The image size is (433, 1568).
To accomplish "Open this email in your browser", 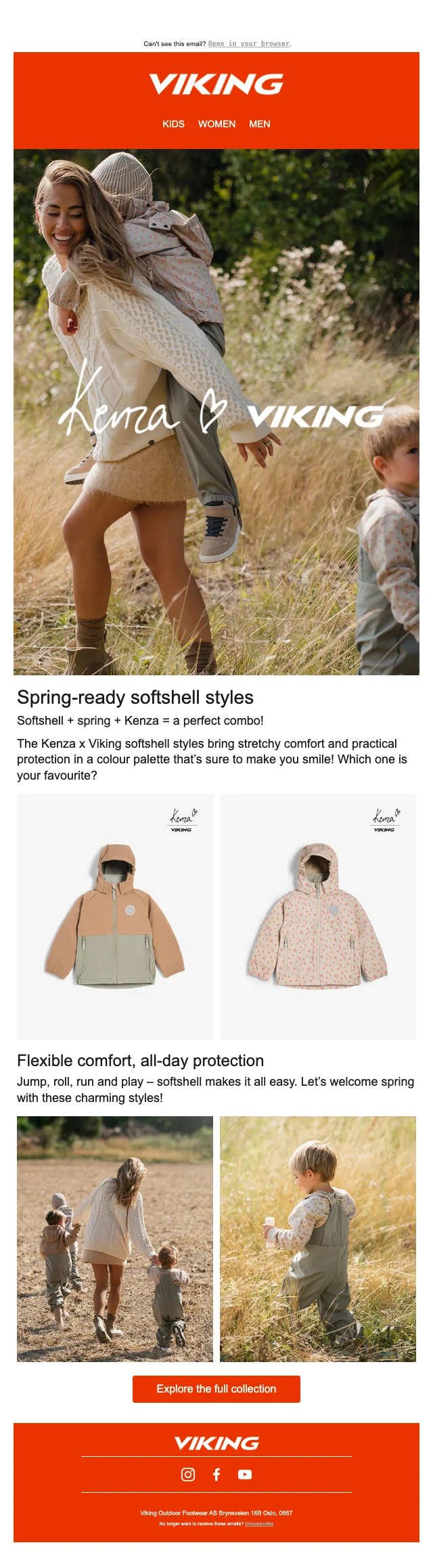I will (249, 44).
